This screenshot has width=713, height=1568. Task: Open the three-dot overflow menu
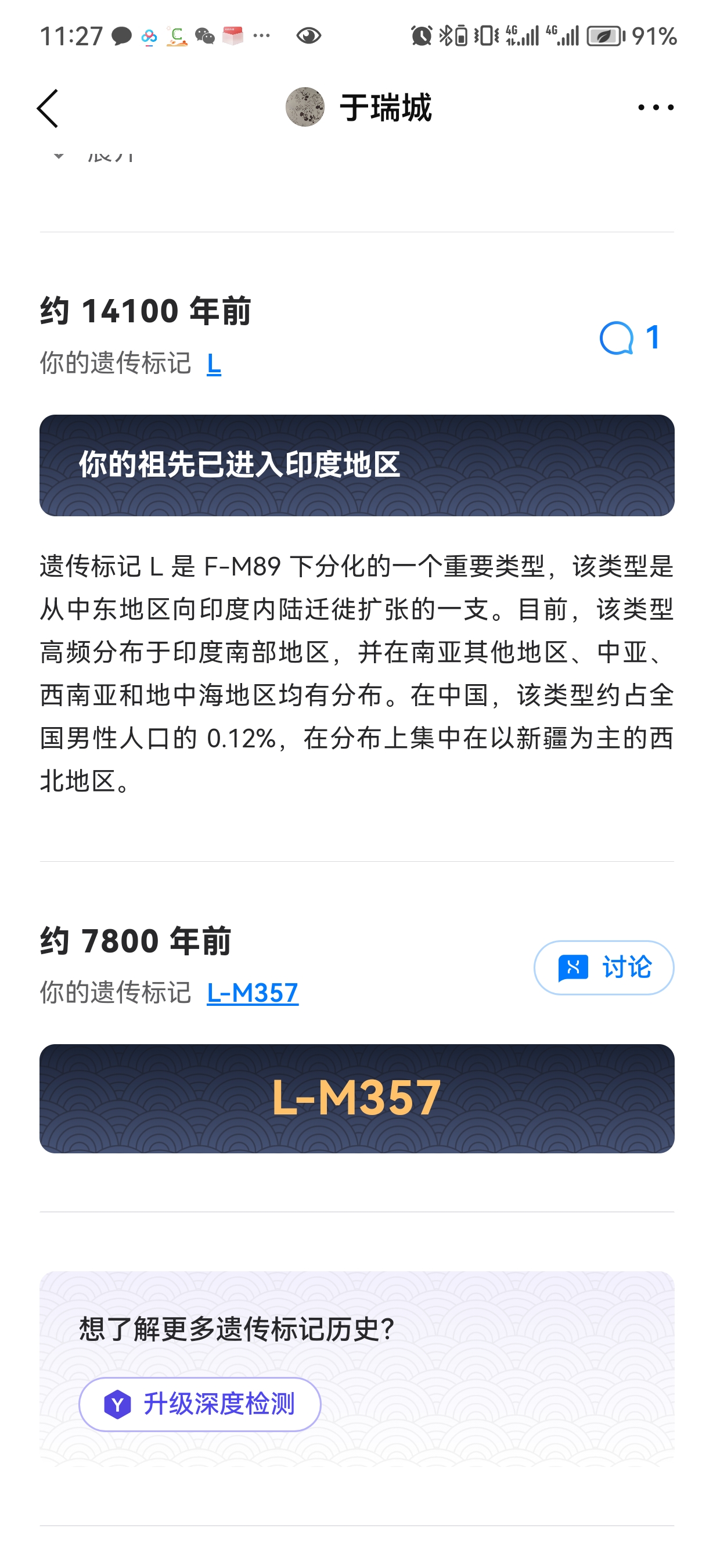click(x=655, y=108)
